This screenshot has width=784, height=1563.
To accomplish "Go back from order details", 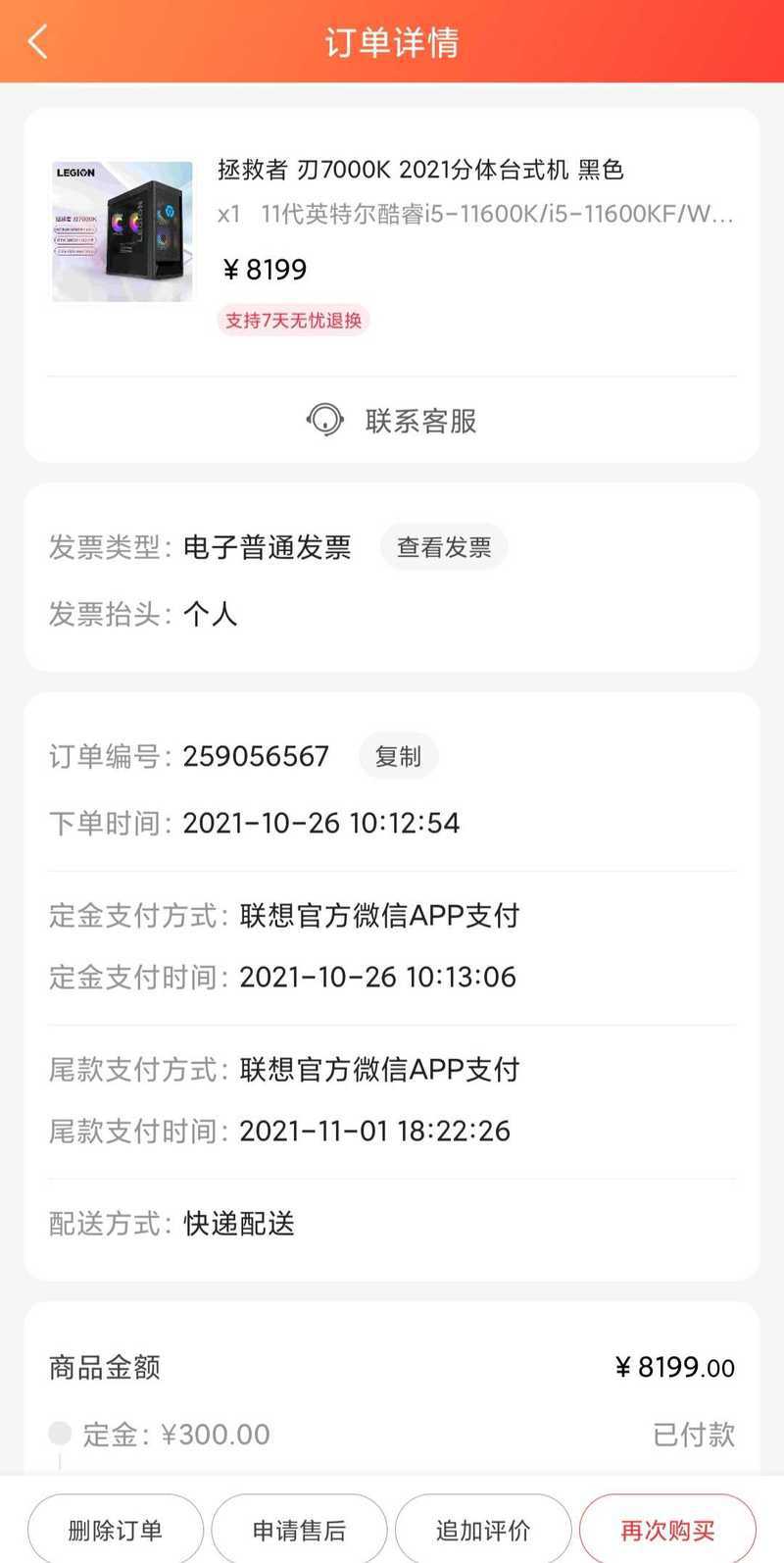I will point(38,42).
